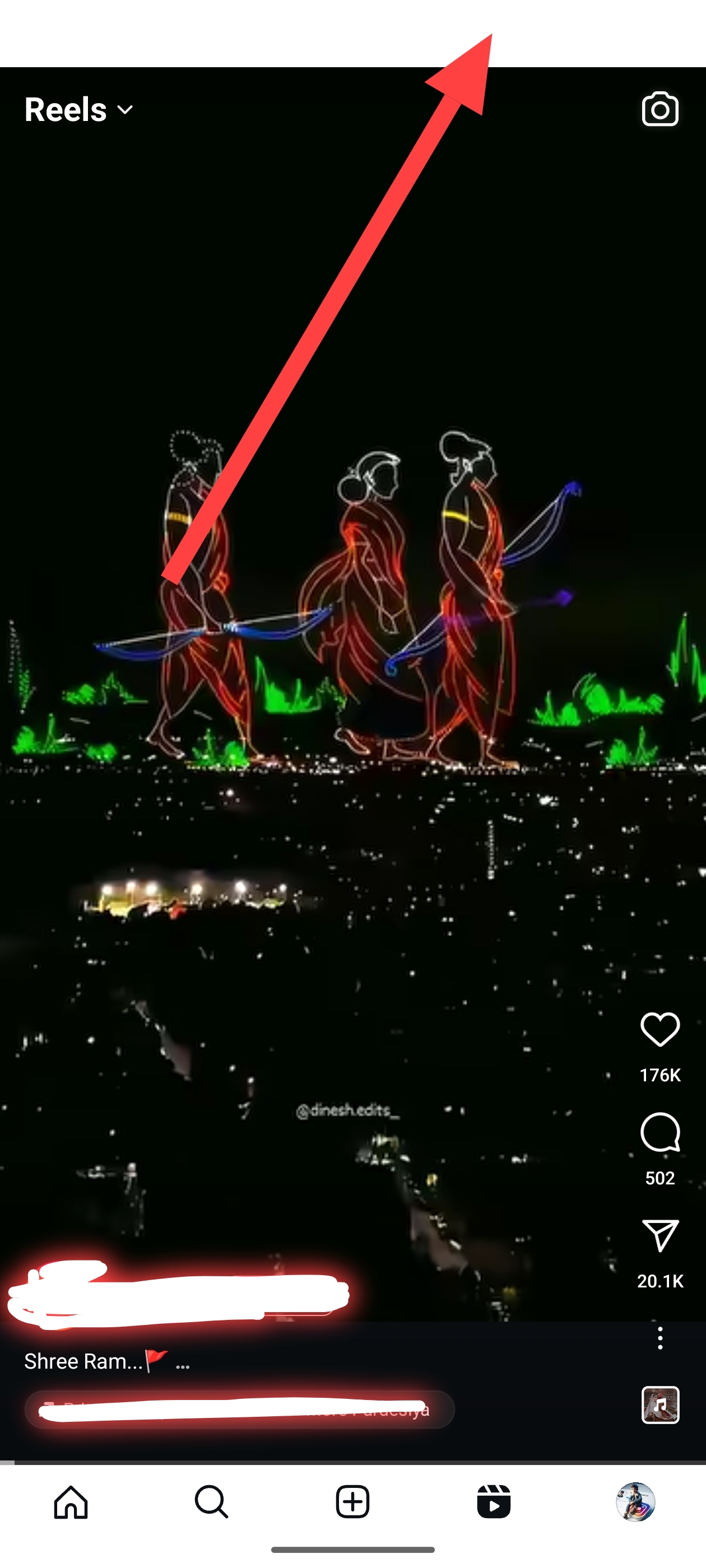Go to the Home tab
This screenshot has width=706, height=1568.
(x=71, y=1502)
